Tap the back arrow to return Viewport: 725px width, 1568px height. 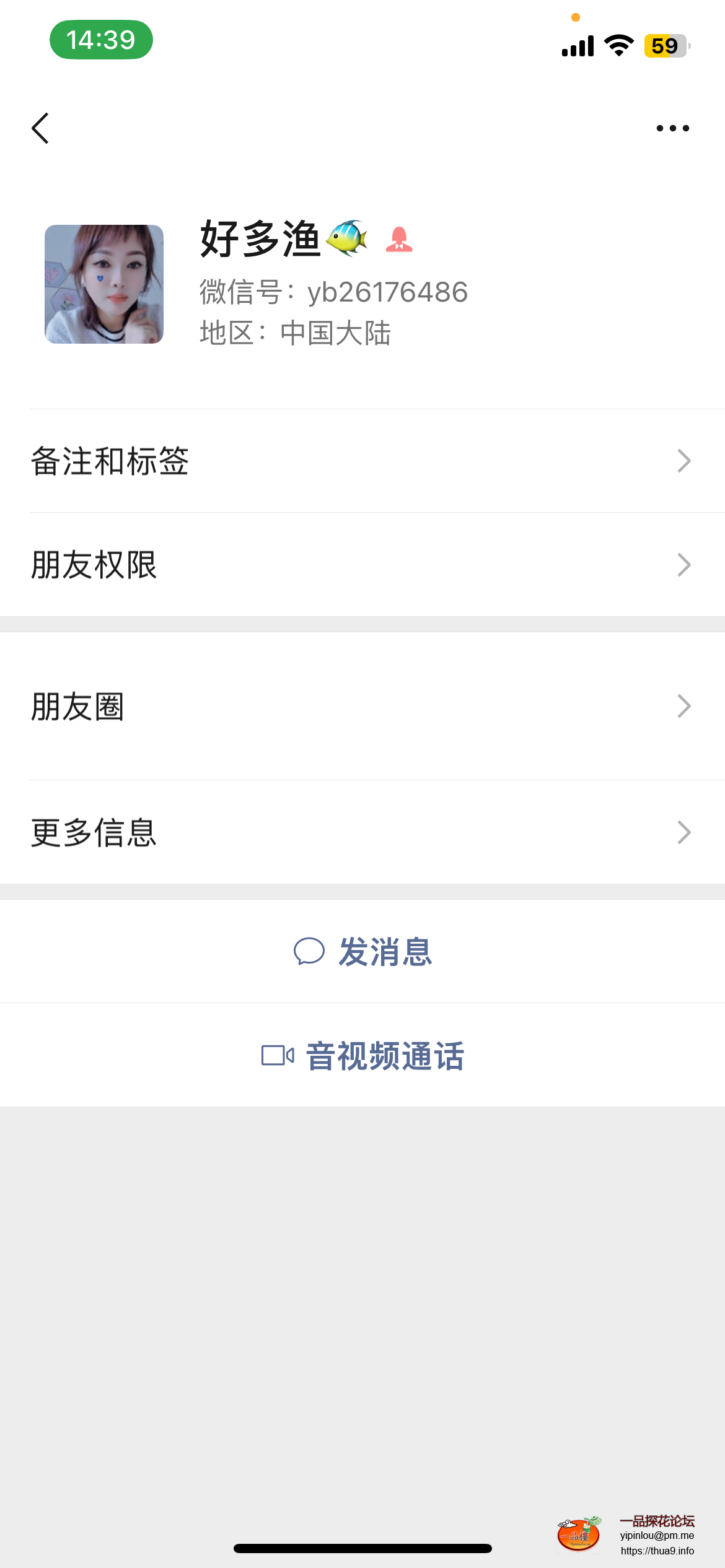click(40, 128)
